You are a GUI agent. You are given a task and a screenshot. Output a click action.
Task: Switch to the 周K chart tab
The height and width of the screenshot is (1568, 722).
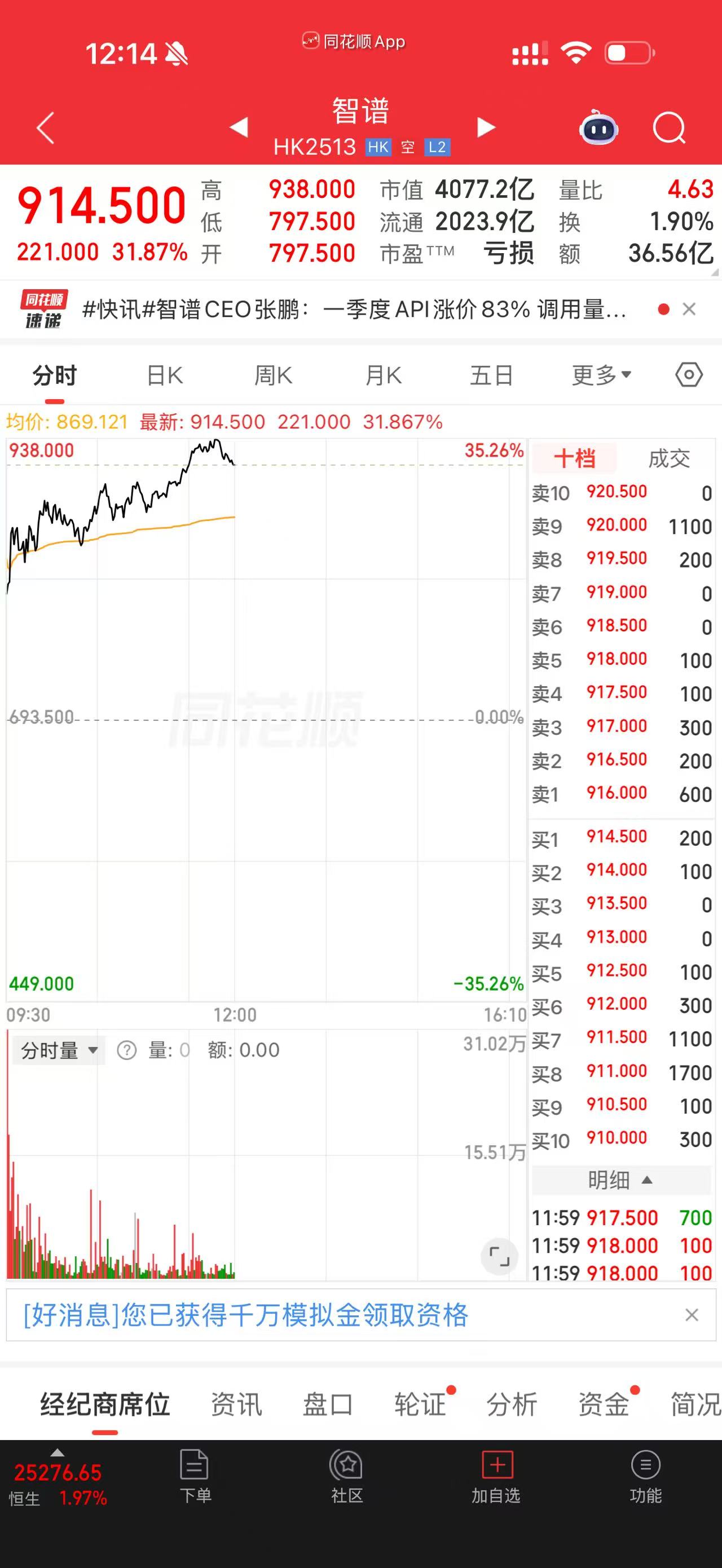pyautogui.click(x=274, y=376)
